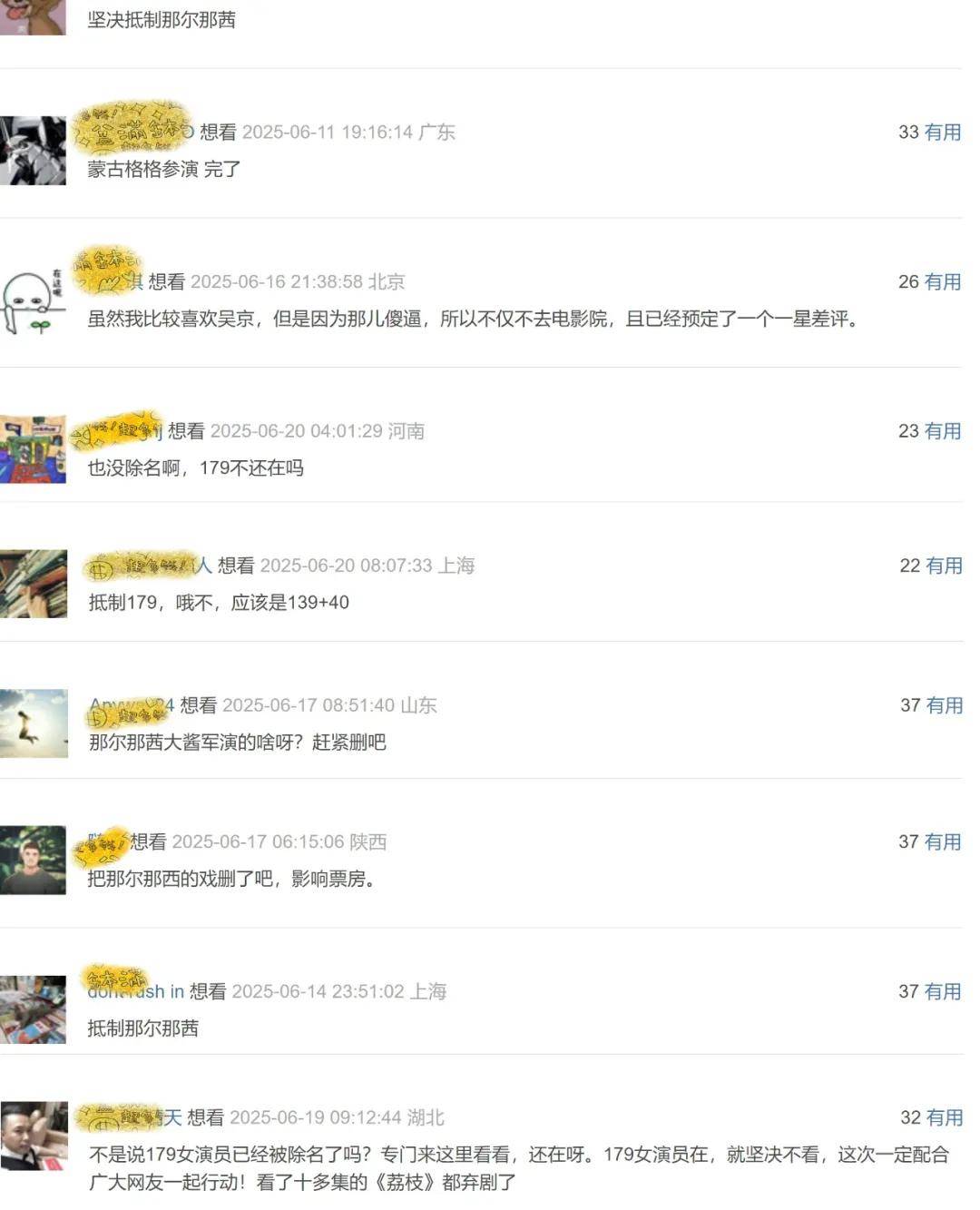Screen dimensions: 980x1210
Task: Open the cartoon-face avatar of the 北京 commenter
Action: tap(34, 300)
